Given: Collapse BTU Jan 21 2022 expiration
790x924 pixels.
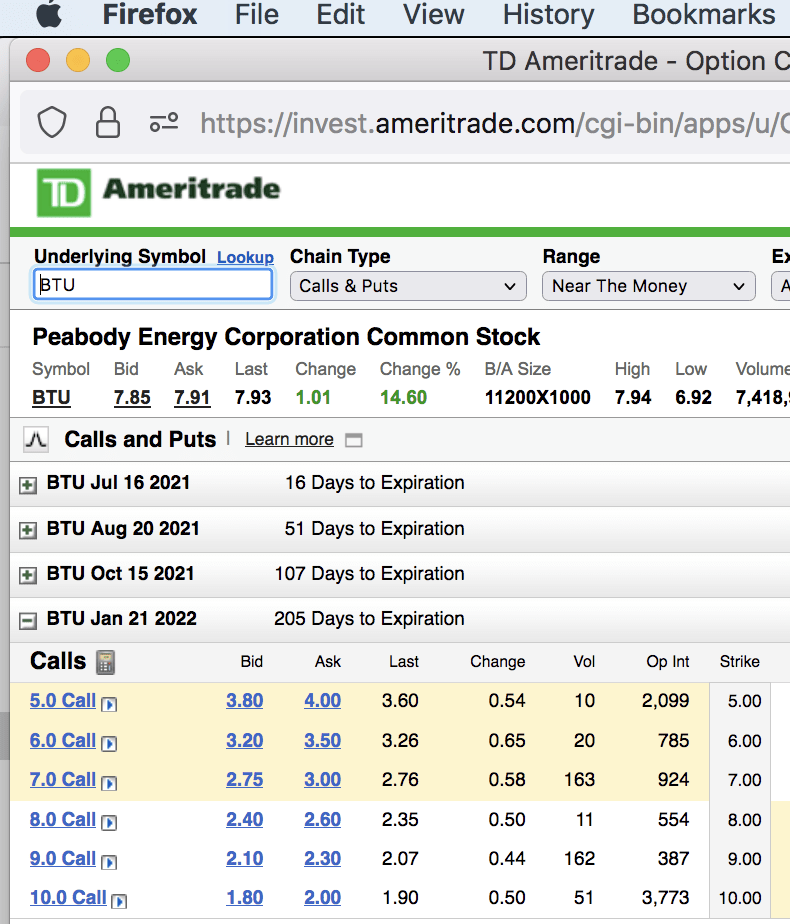Looking at the screenshot, I should click(x=28, y=621).
